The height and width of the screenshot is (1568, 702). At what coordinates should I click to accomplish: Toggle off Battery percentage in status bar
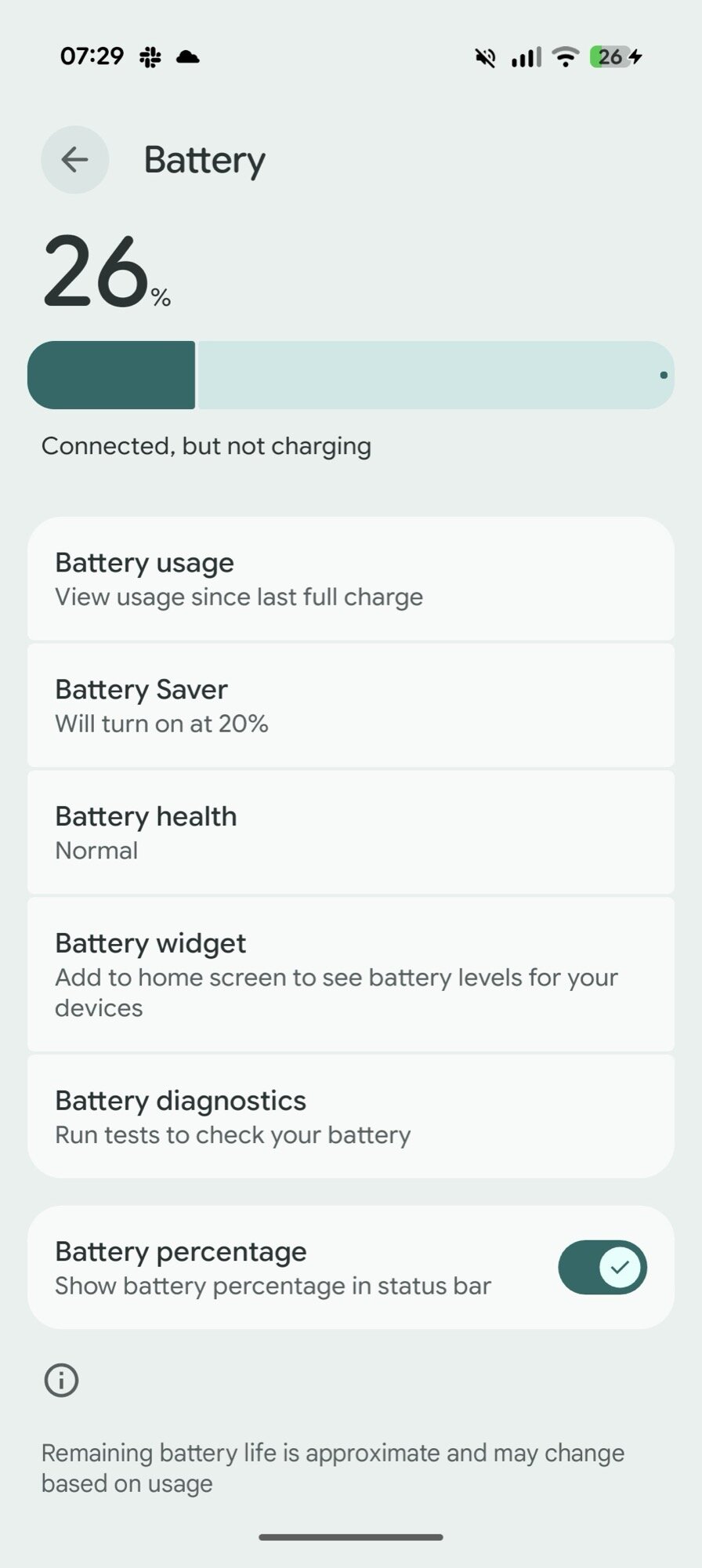click(602, 1267)
